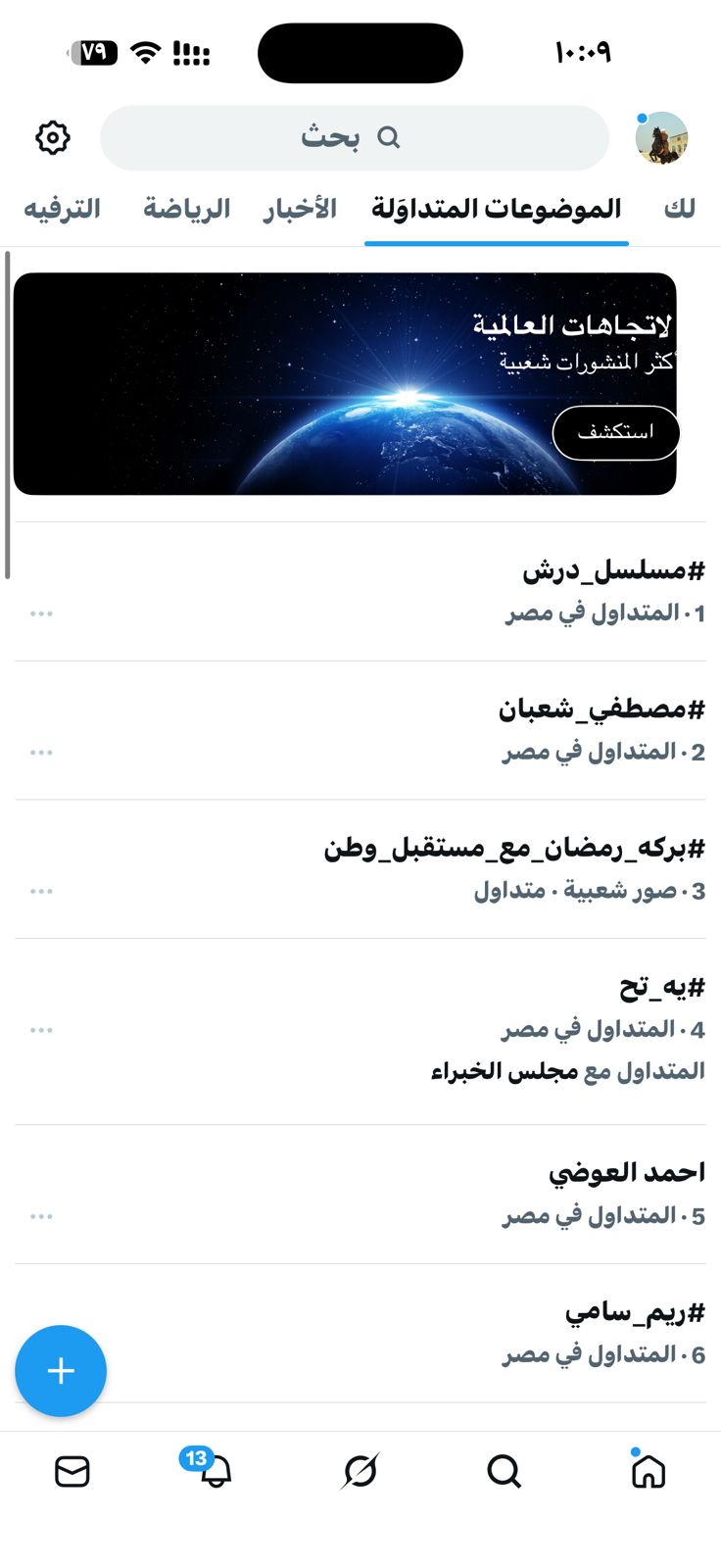This screenshot has width=721, height=1568.
Task: Open the trend احمد العوضي
Action: pos(626,1173)
